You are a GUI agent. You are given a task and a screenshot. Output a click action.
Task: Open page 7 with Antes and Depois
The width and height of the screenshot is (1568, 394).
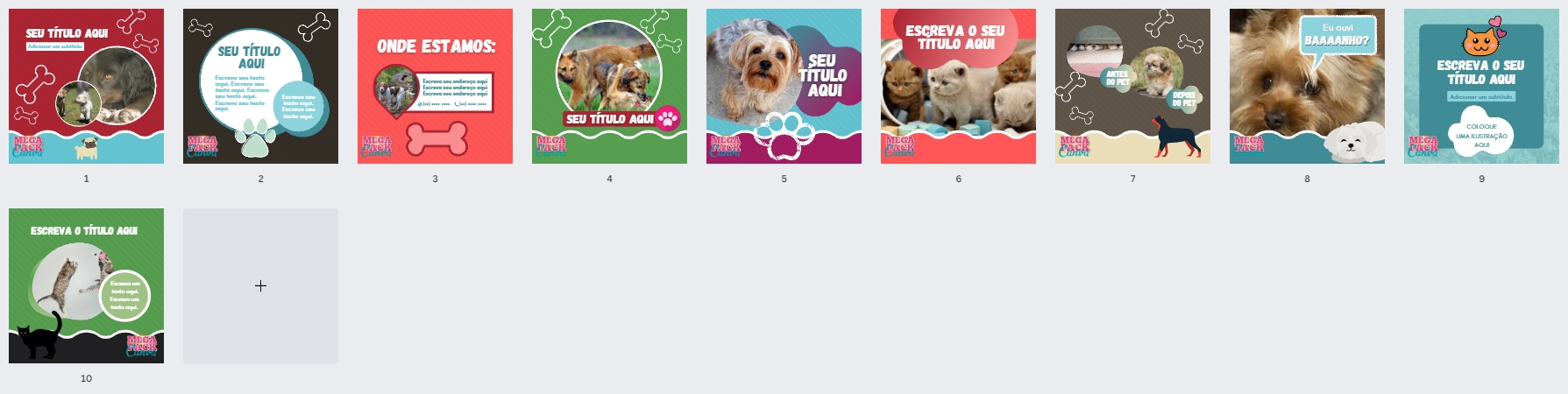pyautogui.click(x=1132, y=86)
